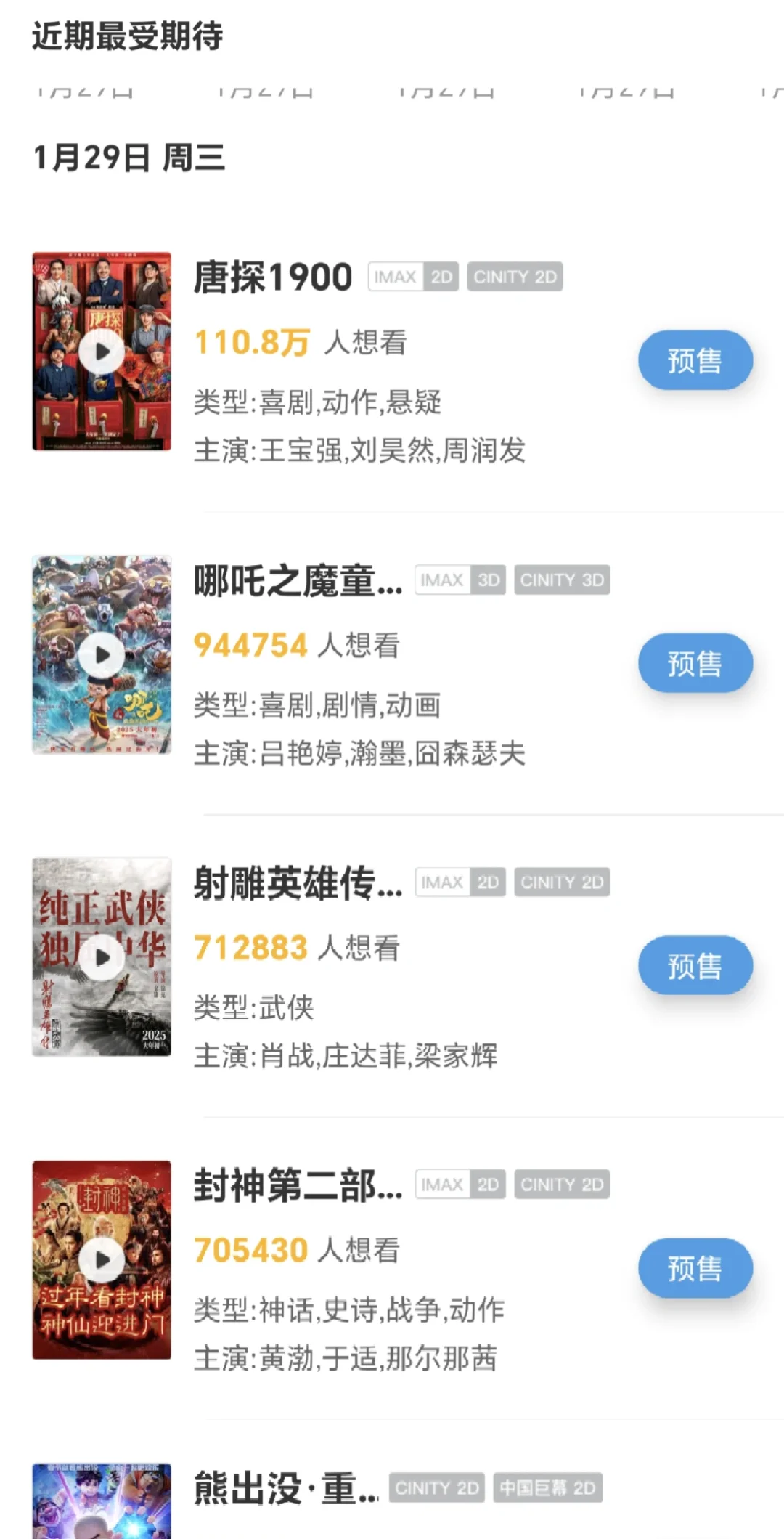Image resolution: width=784 pixels, height=1539 pixels.
Task: Open 哪吒之魔童 movie details
Action: pos(298,581)
